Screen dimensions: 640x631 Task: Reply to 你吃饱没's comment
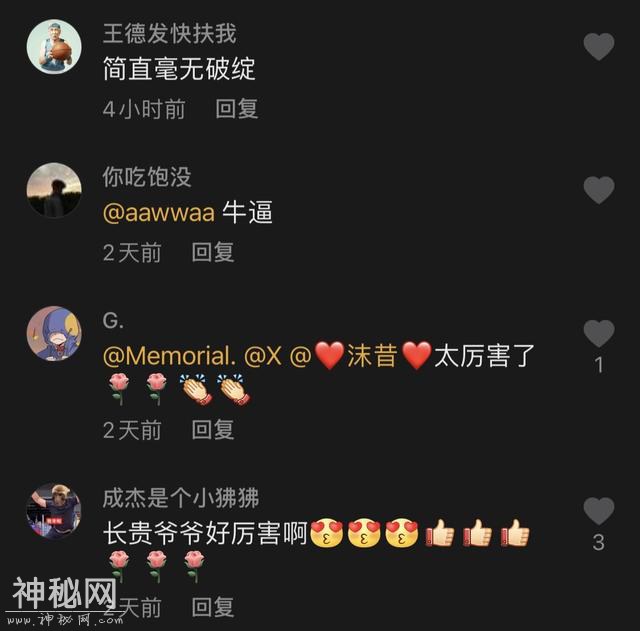click(213, 253)
